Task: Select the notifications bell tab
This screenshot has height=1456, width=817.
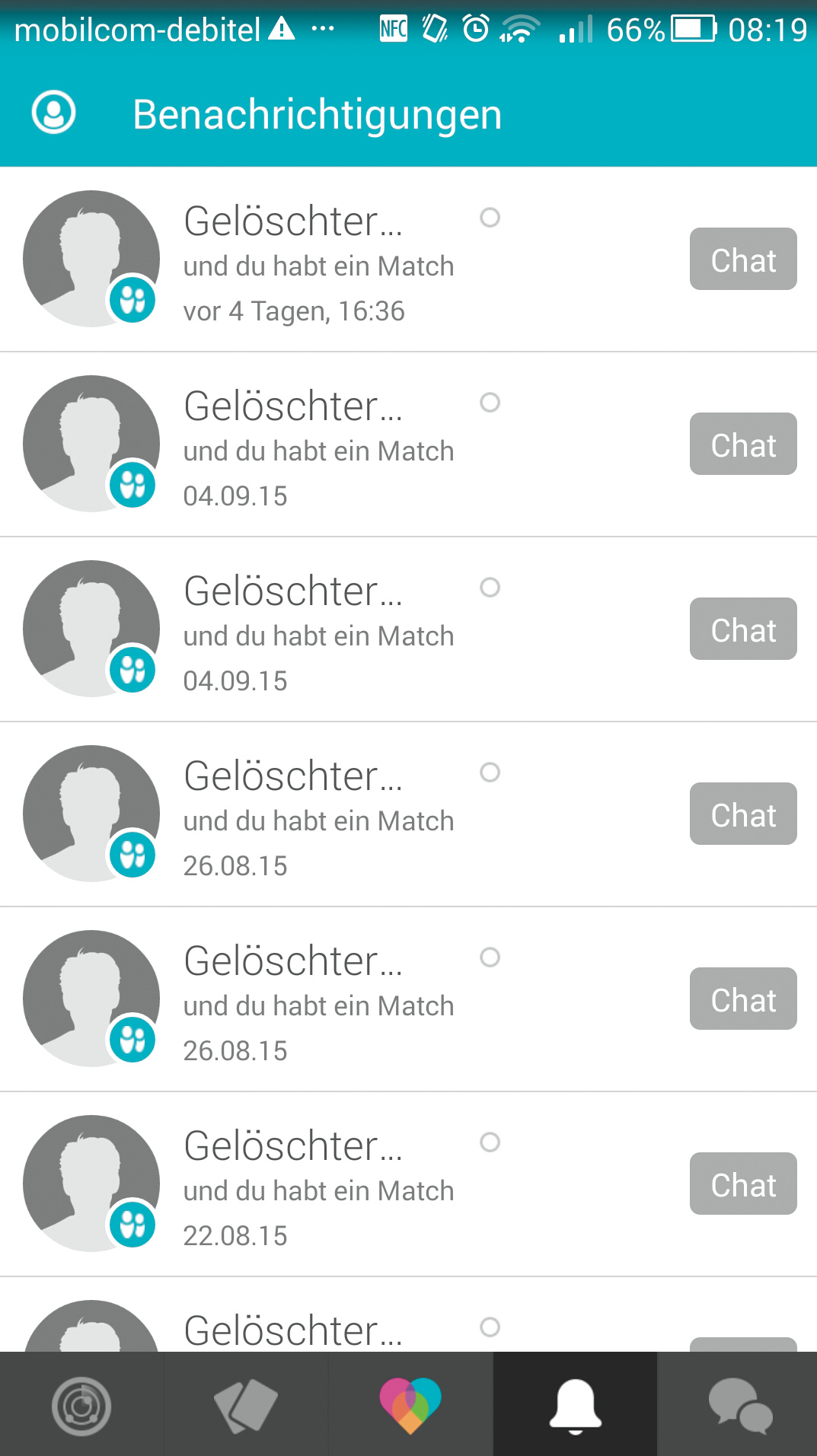Action: (x=575, y=1405)
